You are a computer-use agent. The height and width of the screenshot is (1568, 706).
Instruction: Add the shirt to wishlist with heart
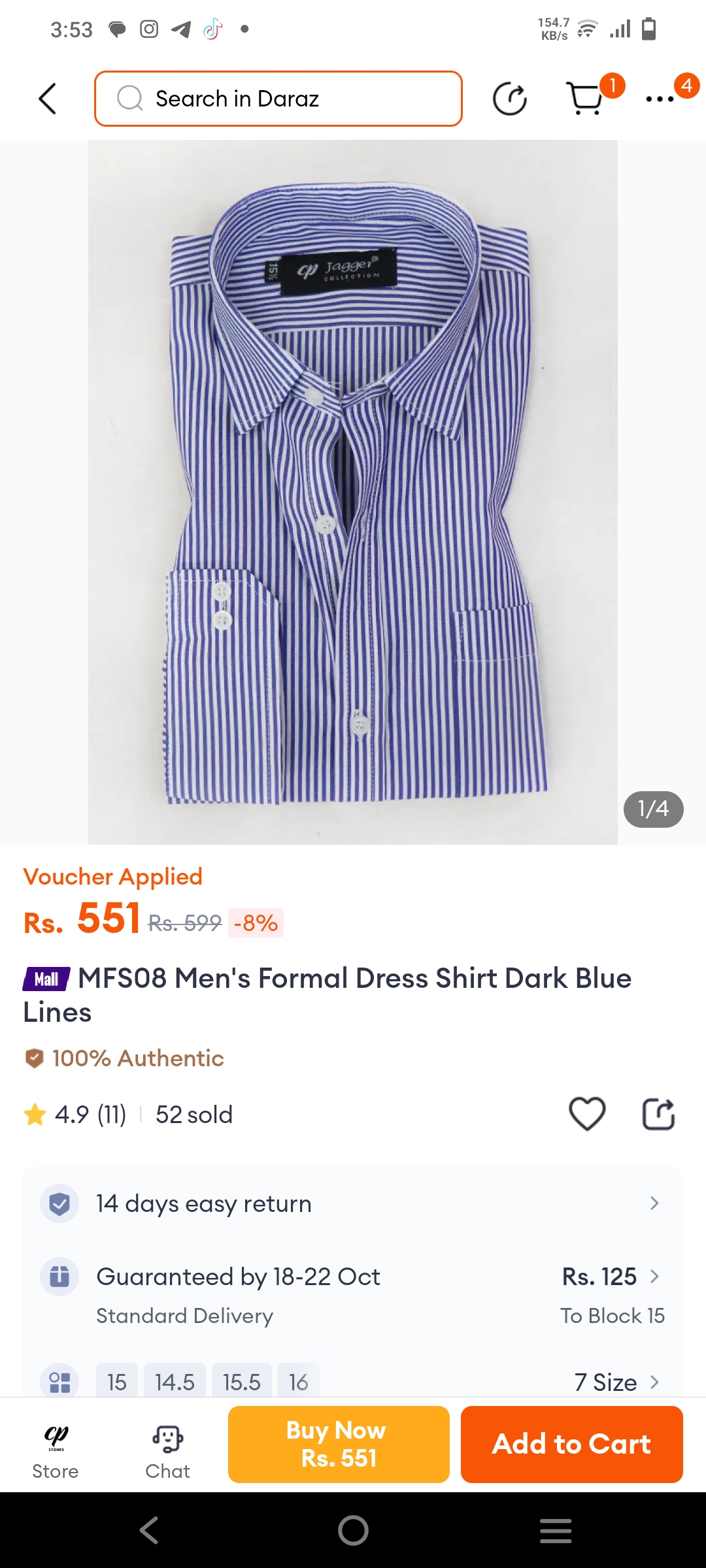(587, 1114)
